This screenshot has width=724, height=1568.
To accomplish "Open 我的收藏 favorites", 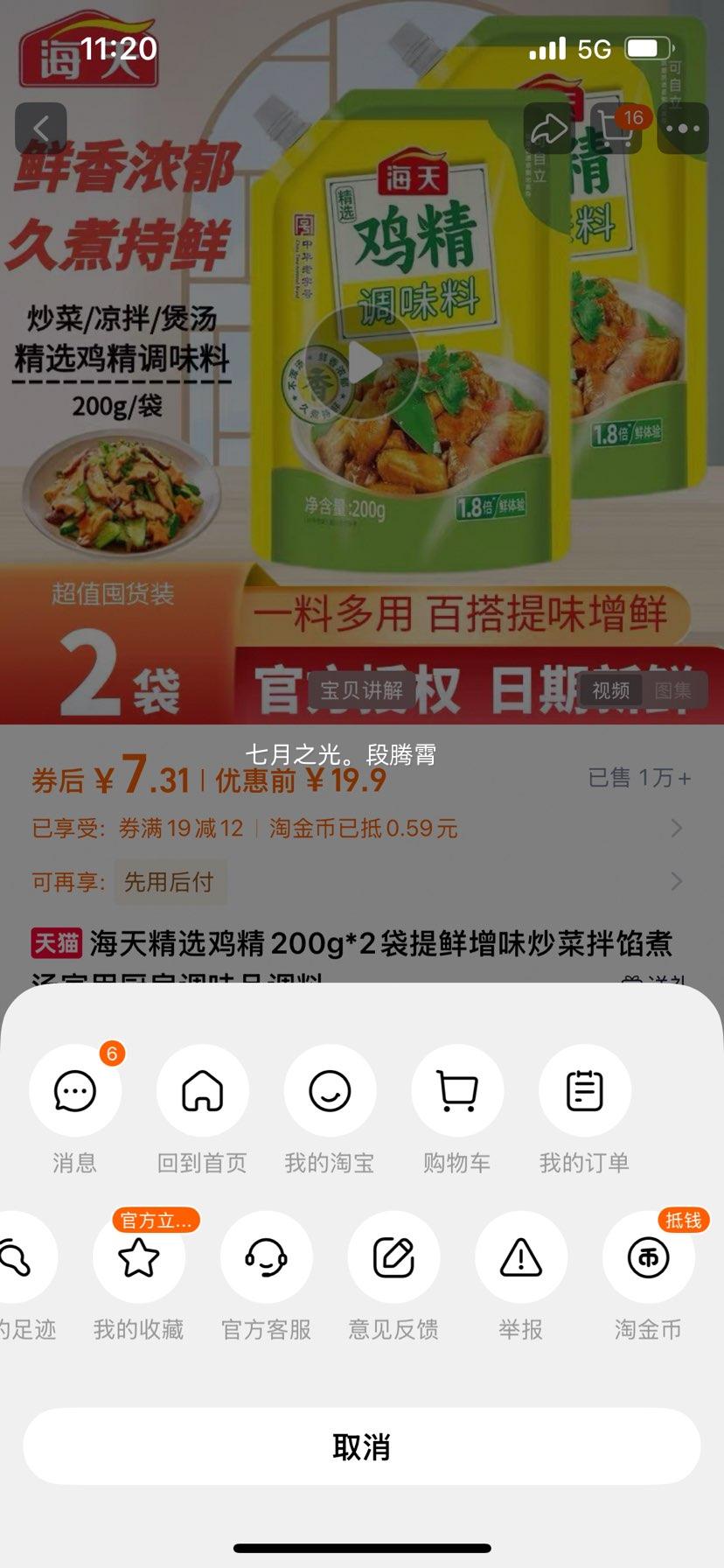I will (139, 1257).
